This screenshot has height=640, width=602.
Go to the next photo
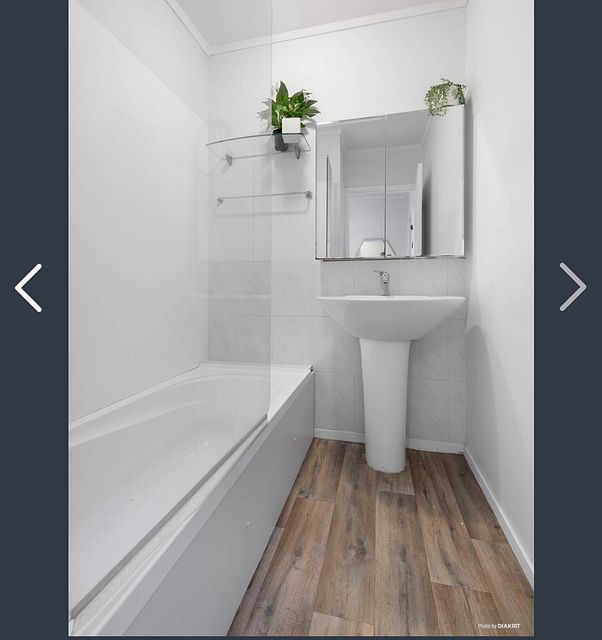572,287
